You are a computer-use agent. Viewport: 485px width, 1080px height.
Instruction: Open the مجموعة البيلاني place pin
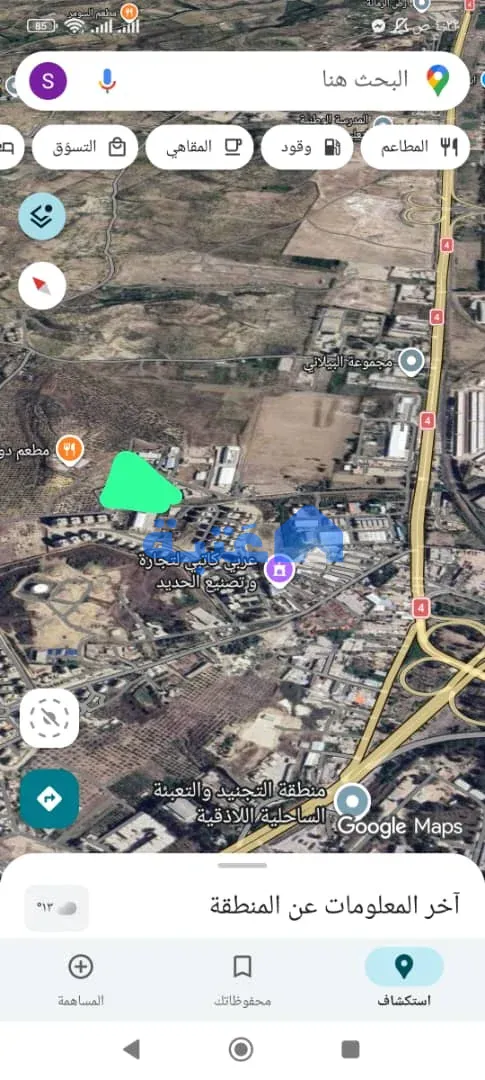411,361
